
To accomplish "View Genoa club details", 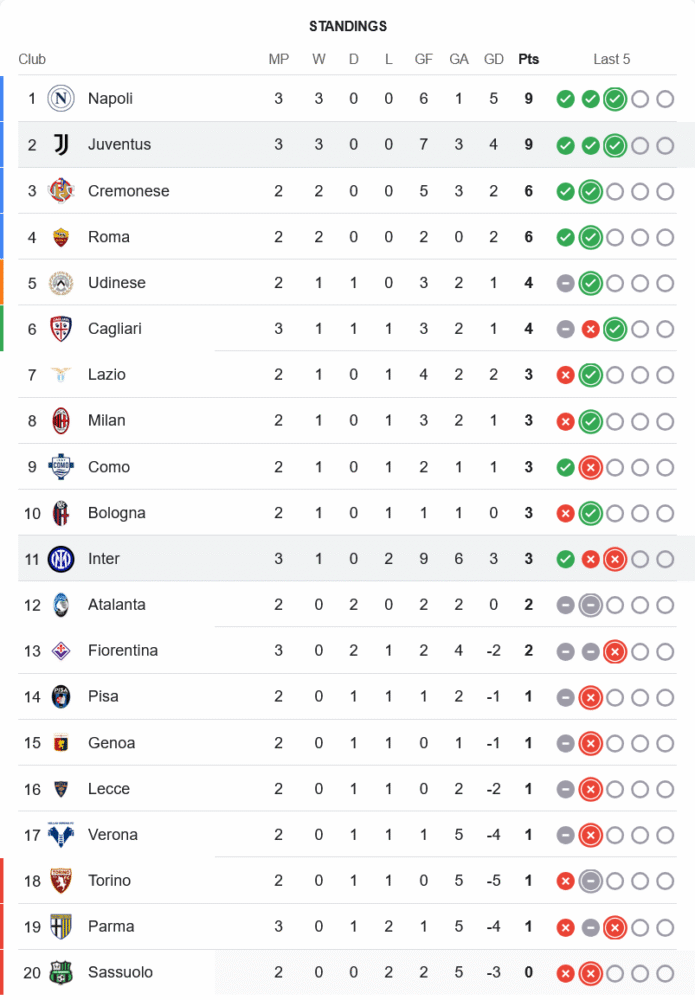I will [x=111, y=743].
